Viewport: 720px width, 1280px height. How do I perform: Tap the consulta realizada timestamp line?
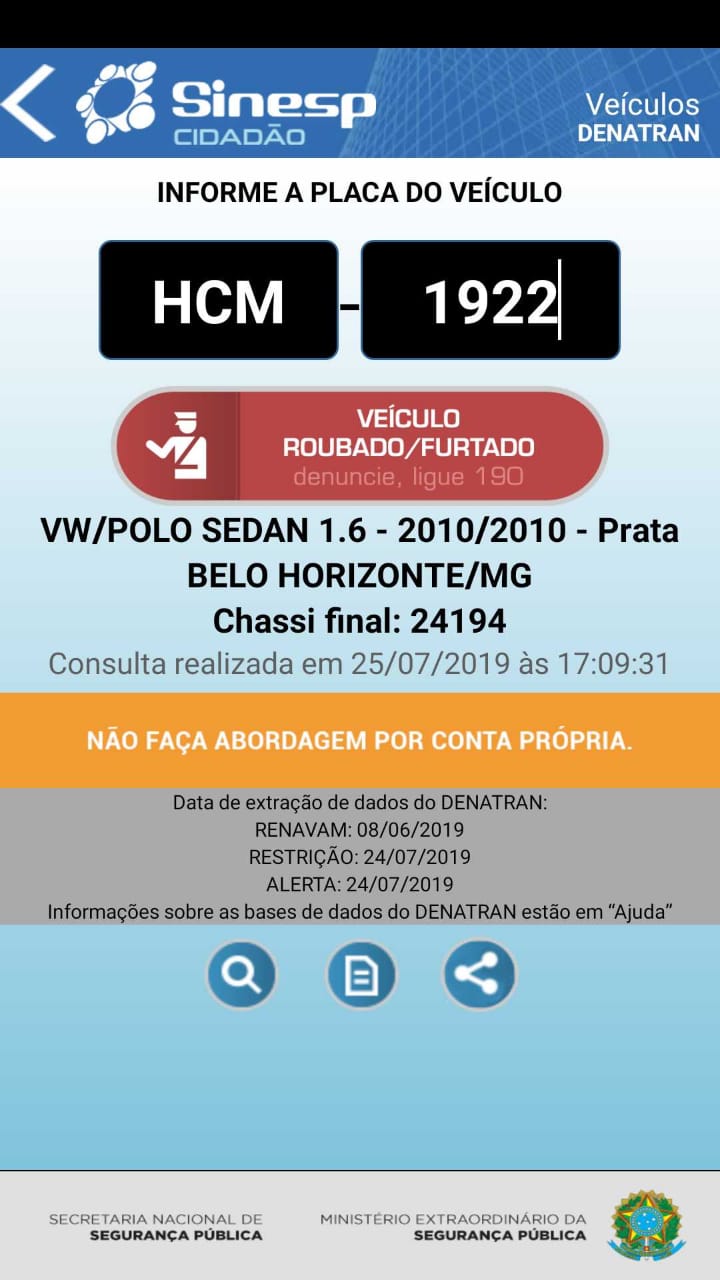click(x=360, y=661)
